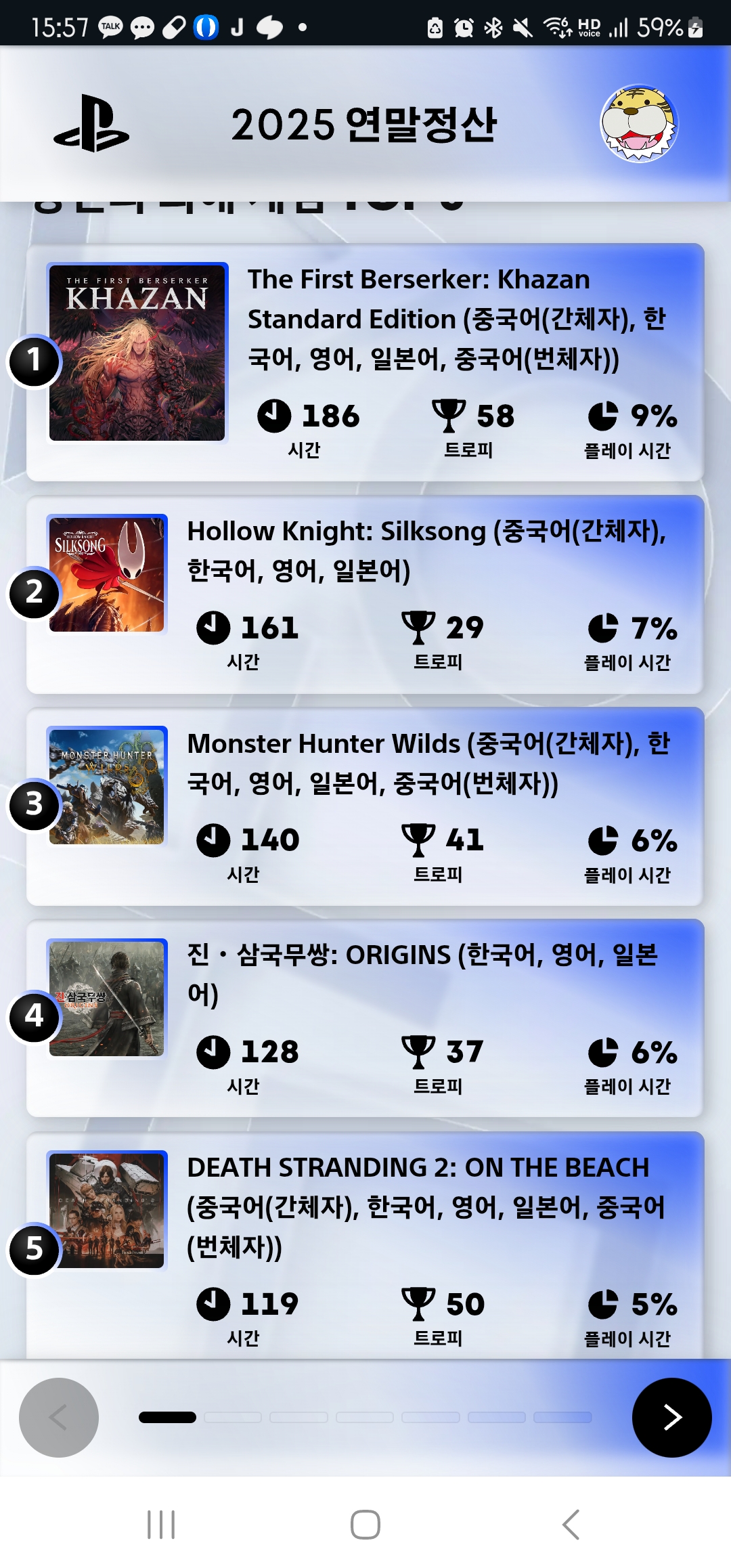
Task: Open the 진・삼국무쌍: ORIGINS card
Action: click(365, 1018)
